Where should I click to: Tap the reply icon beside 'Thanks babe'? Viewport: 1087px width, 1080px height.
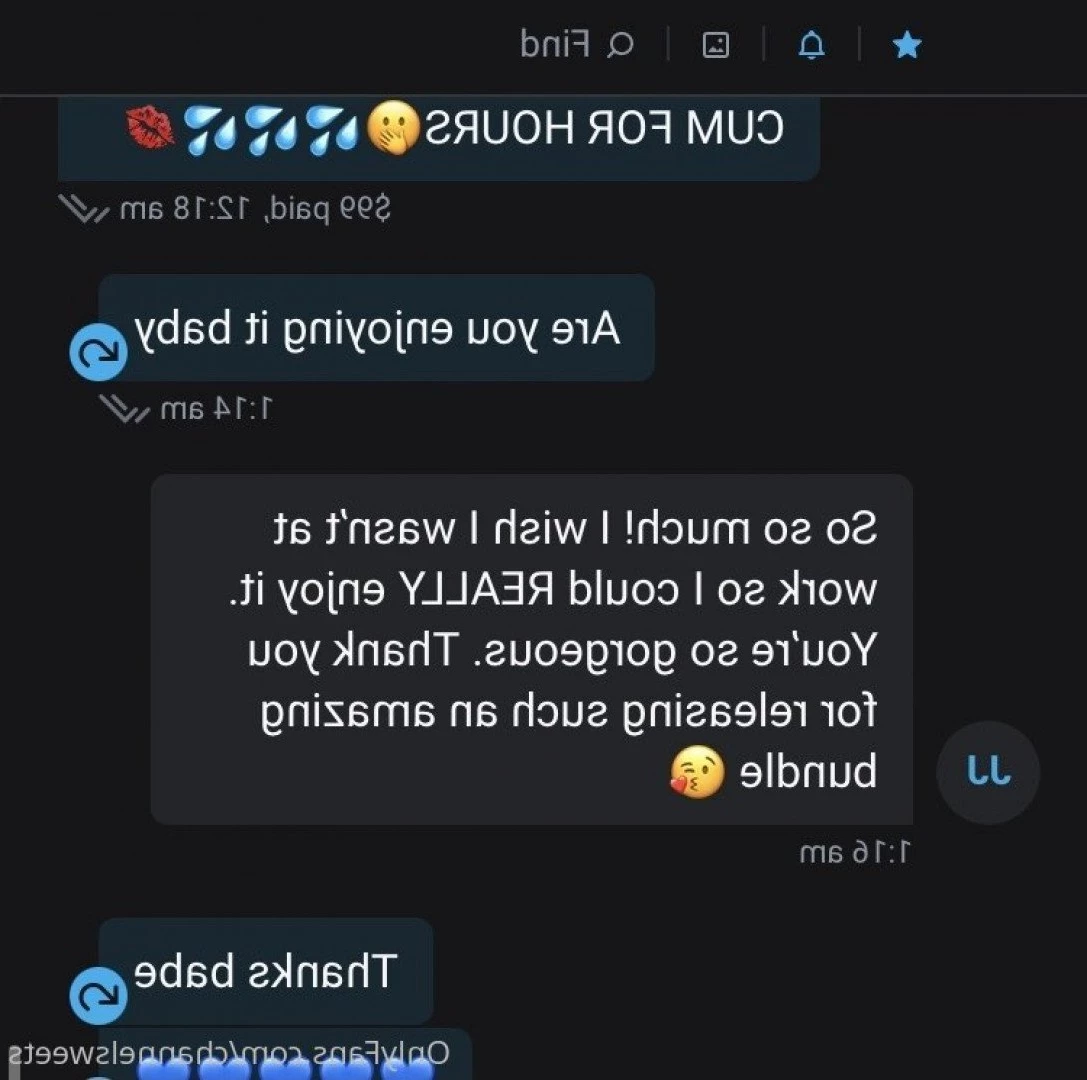click(98, 997)
